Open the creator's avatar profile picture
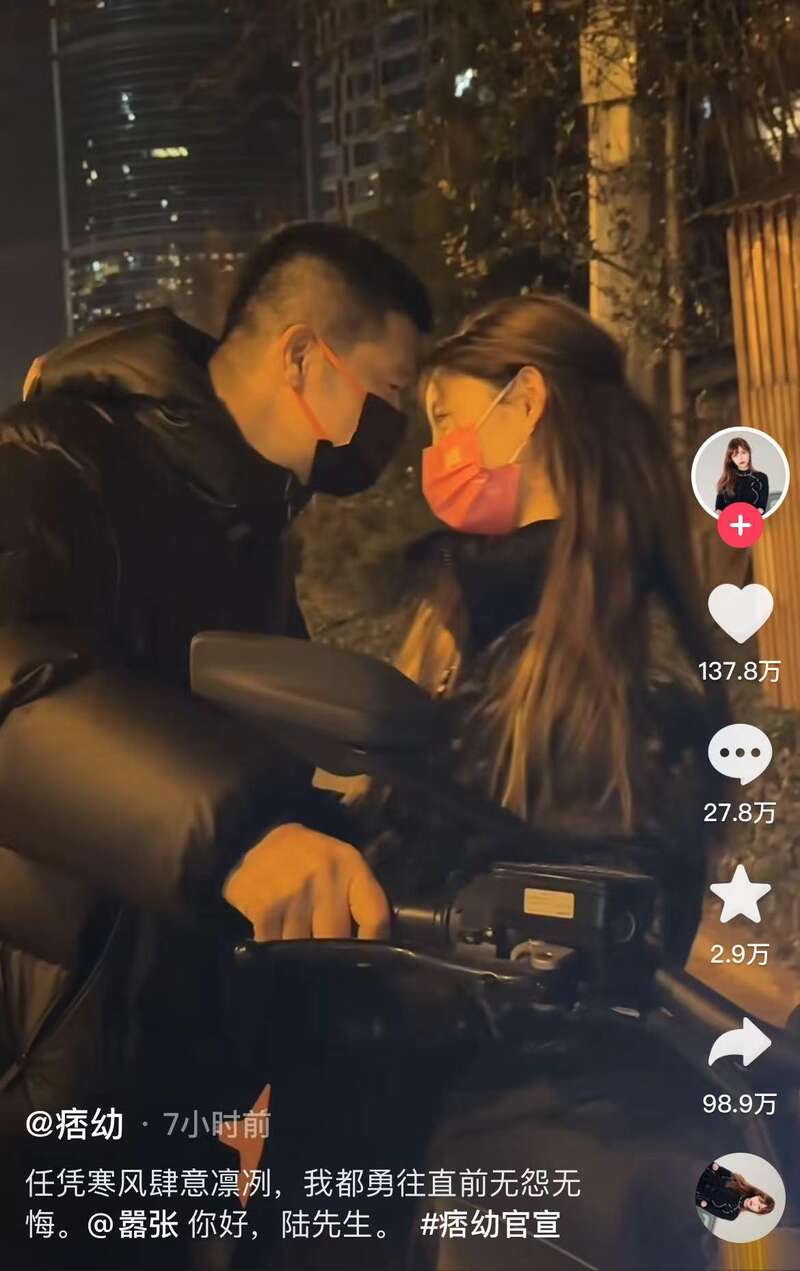This screenshot has width=800, height=1271. [x=740, y=474]
